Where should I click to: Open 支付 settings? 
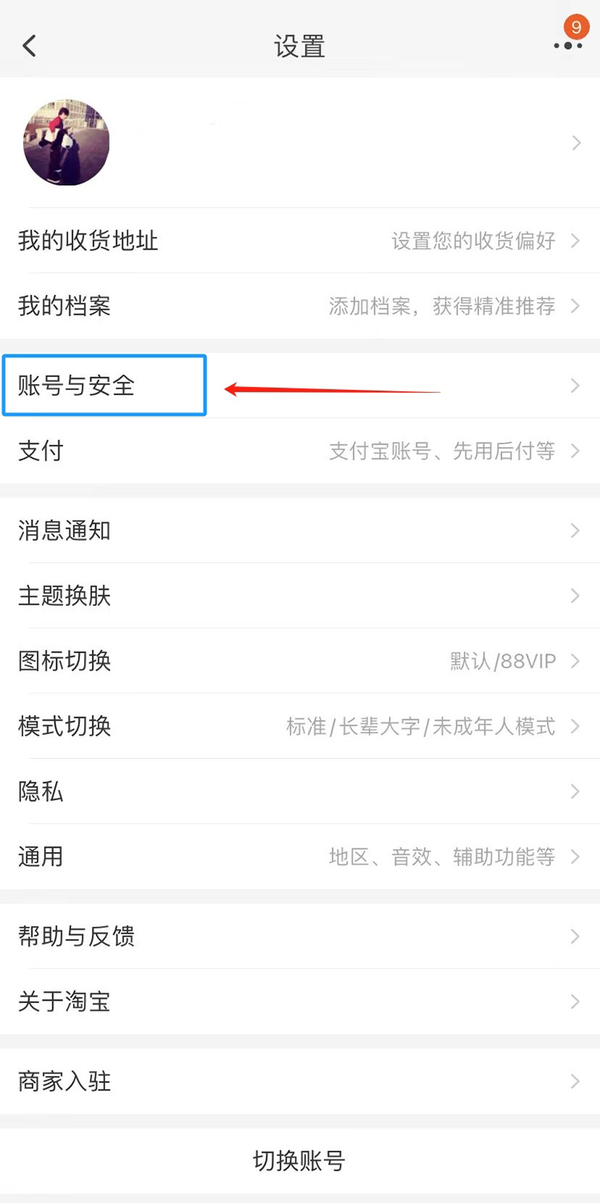[x=300, y=451]
